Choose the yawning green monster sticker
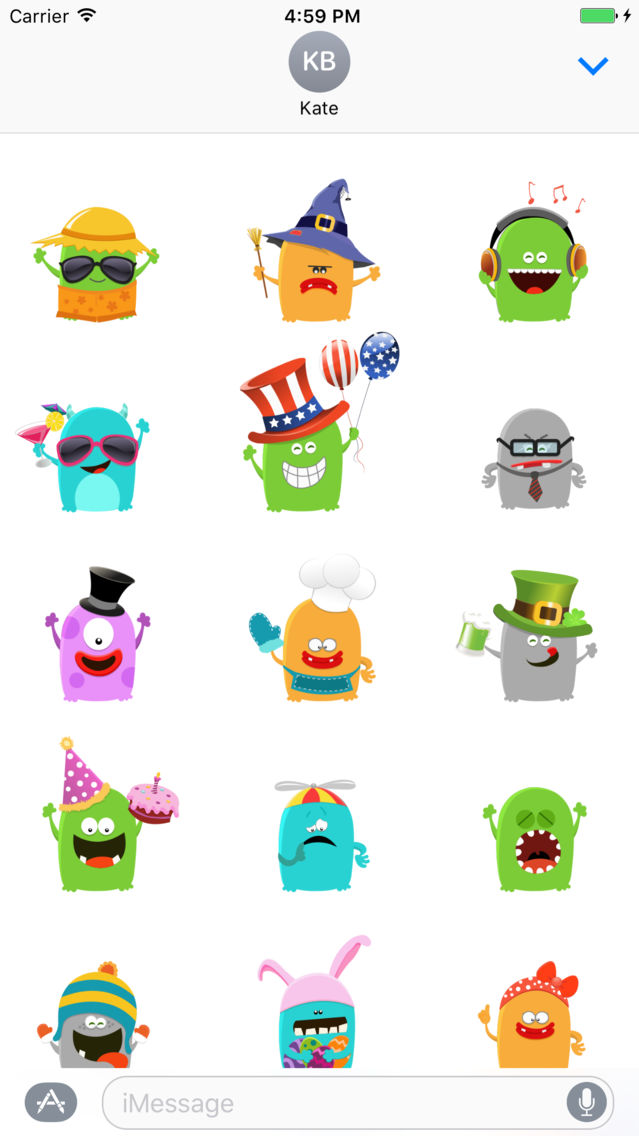This screenshot has height=1136, width=639. pos(535,839)
